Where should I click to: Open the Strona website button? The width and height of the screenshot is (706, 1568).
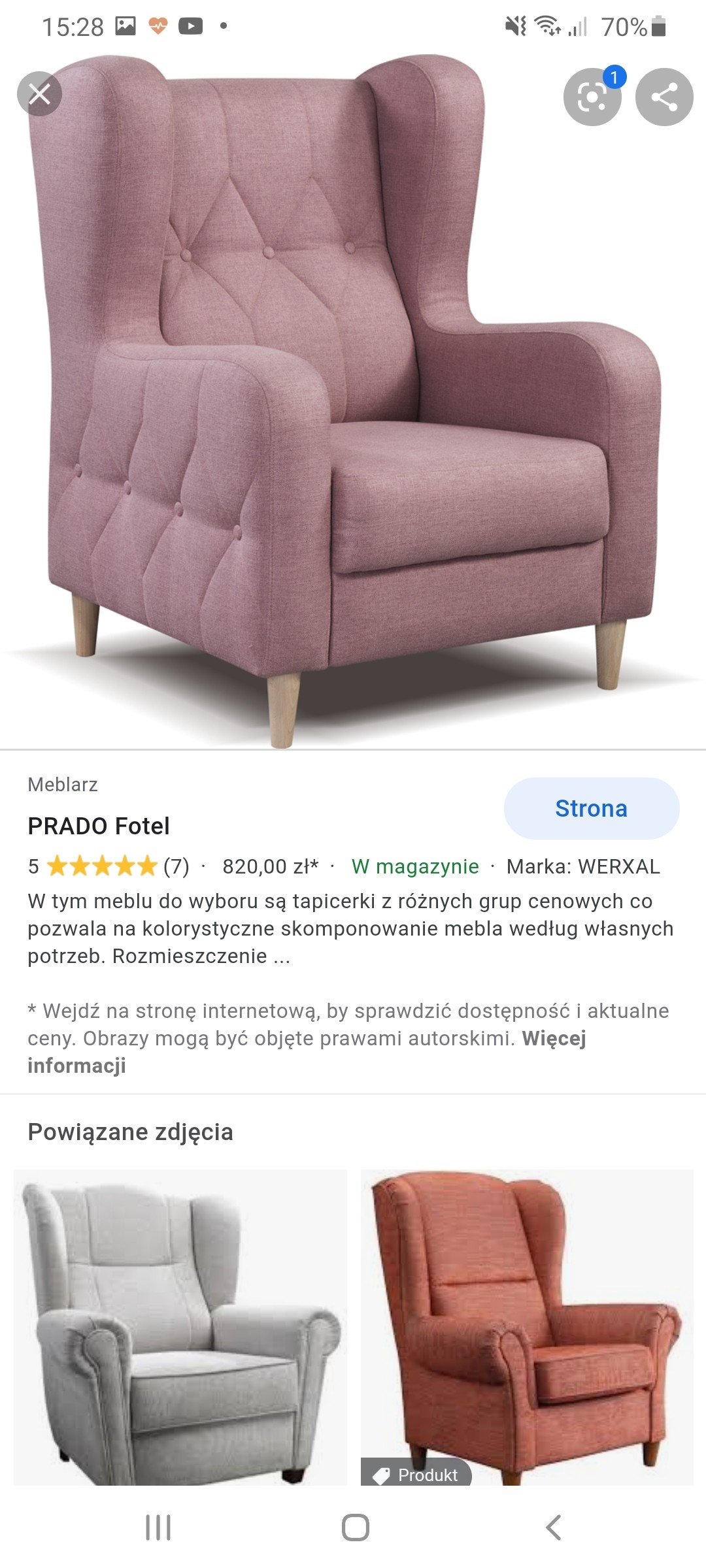pyautogui.click(x=591, y=808)
